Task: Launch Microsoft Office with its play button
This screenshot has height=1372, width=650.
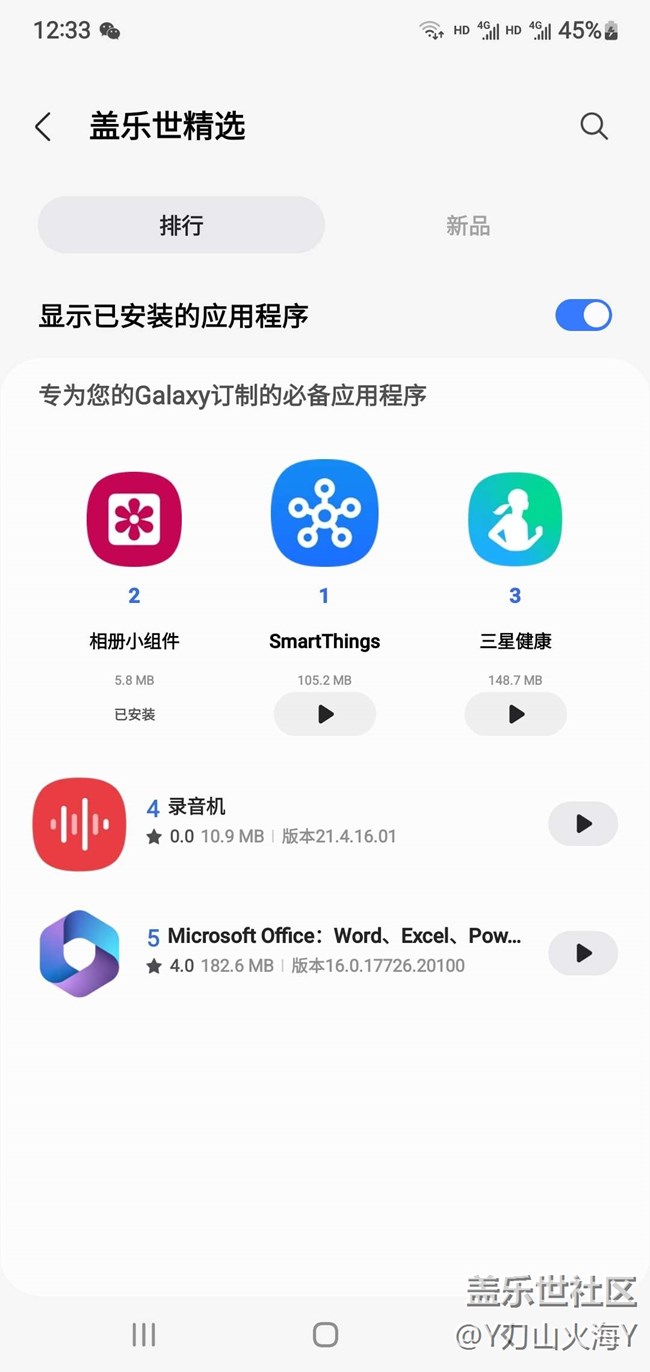Action: pyautogui.click(x=583, y=953)
